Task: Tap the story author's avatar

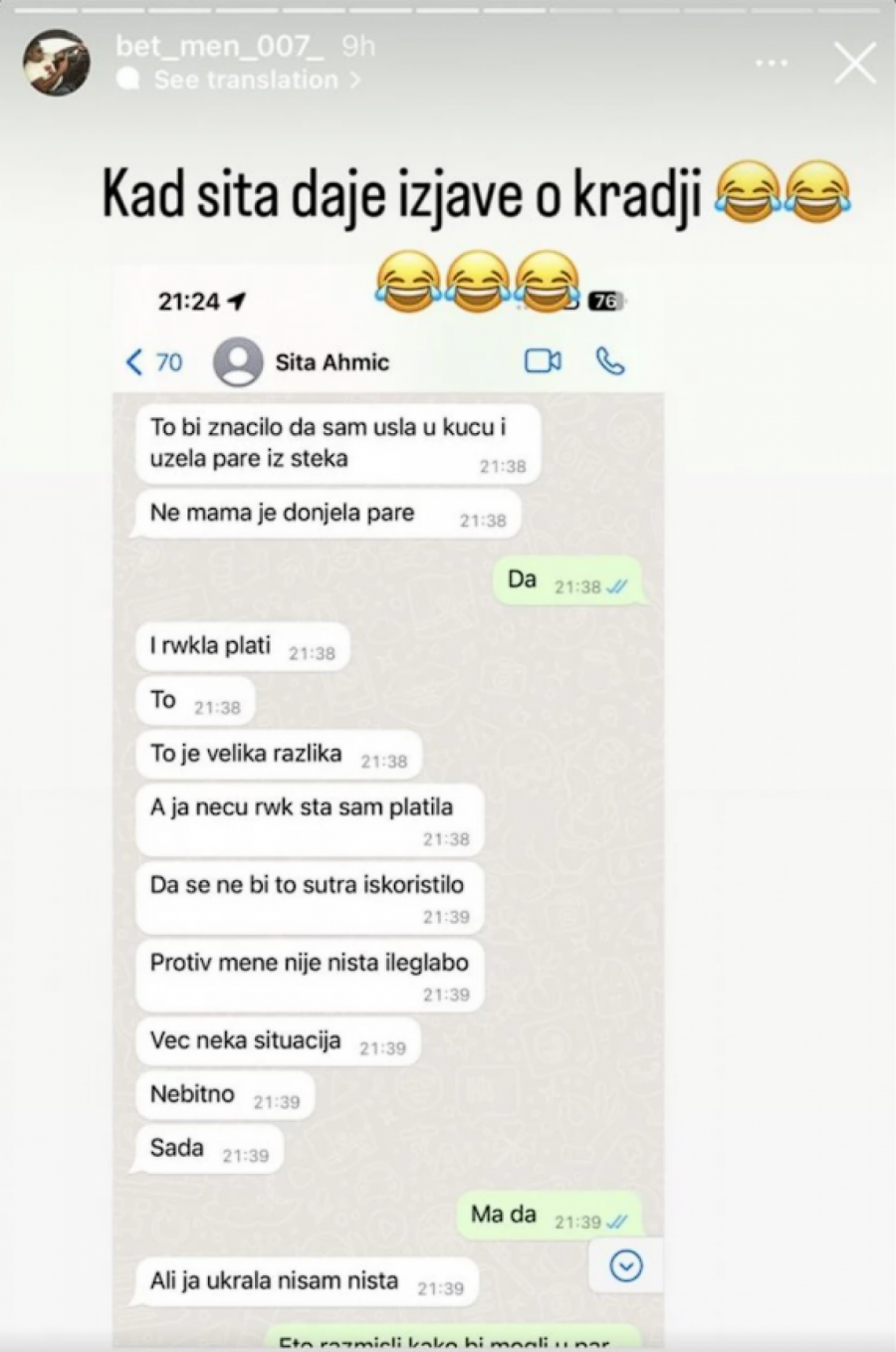Action: [x=56, y=63]
